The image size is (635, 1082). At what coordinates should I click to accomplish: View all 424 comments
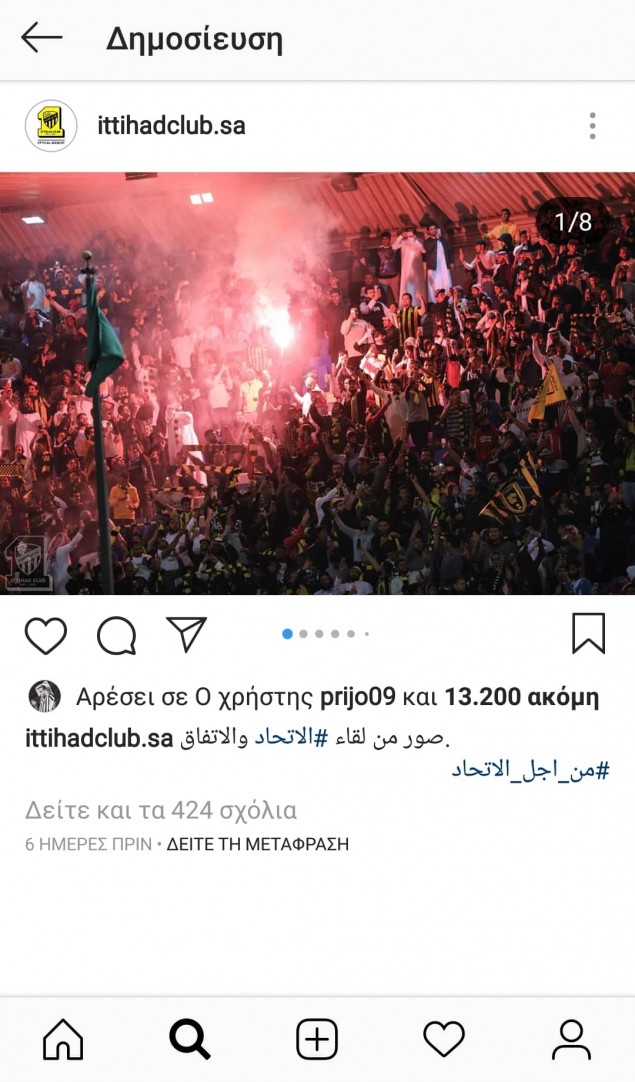161,810
